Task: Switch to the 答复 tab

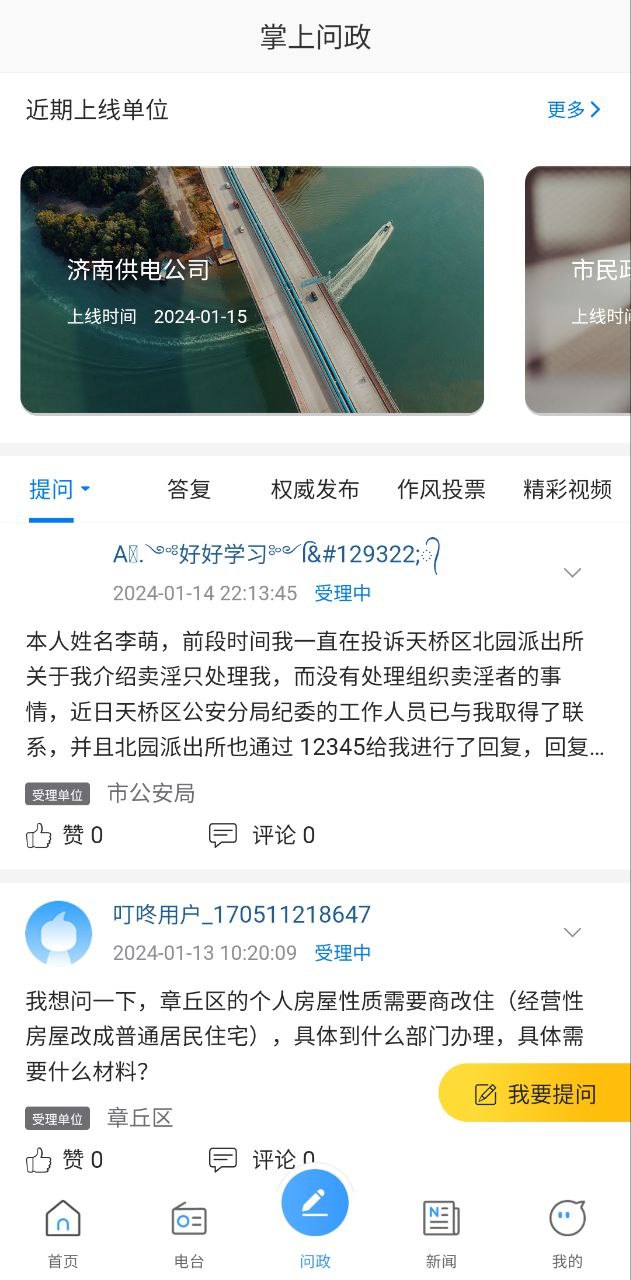Action: pos(189,489)
